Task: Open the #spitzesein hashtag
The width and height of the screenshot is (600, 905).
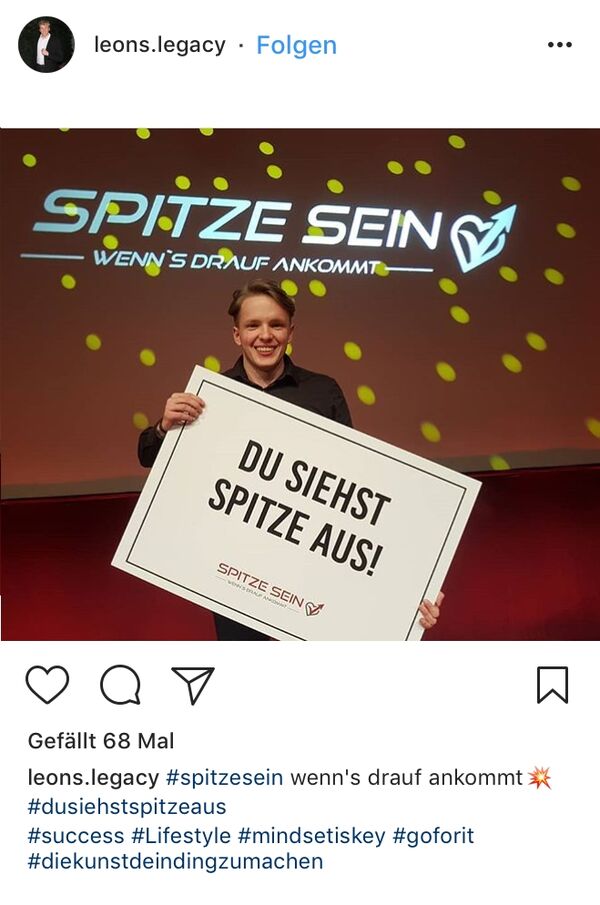Action: 224,778
